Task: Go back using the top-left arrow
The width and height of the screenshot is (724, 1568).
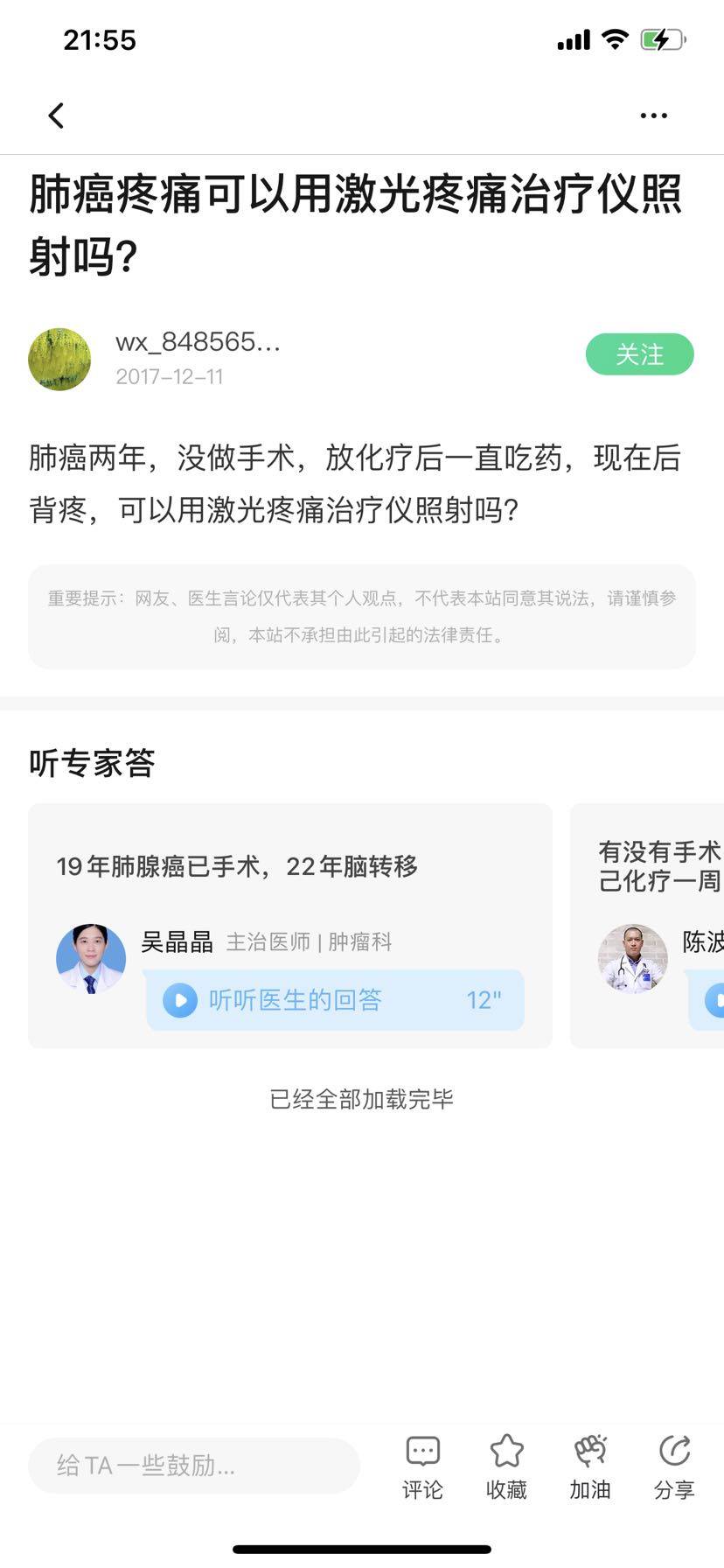Action: [x=56, y=115]
